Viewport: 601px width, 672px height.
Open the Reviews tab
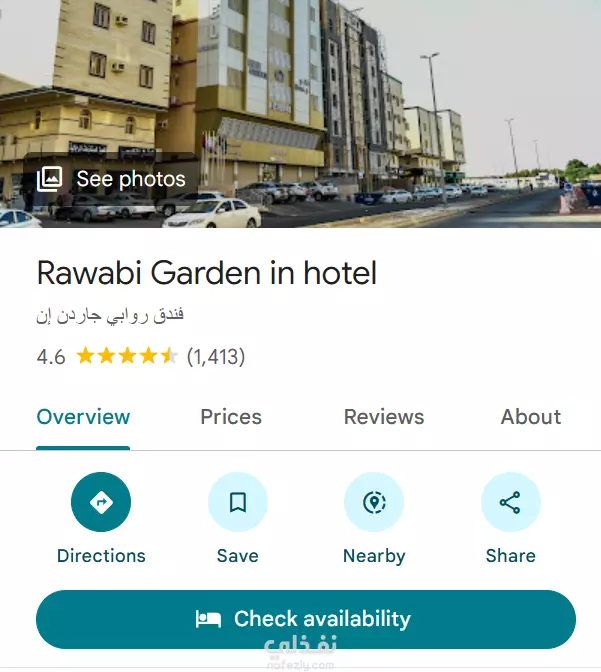coord(384,417)
